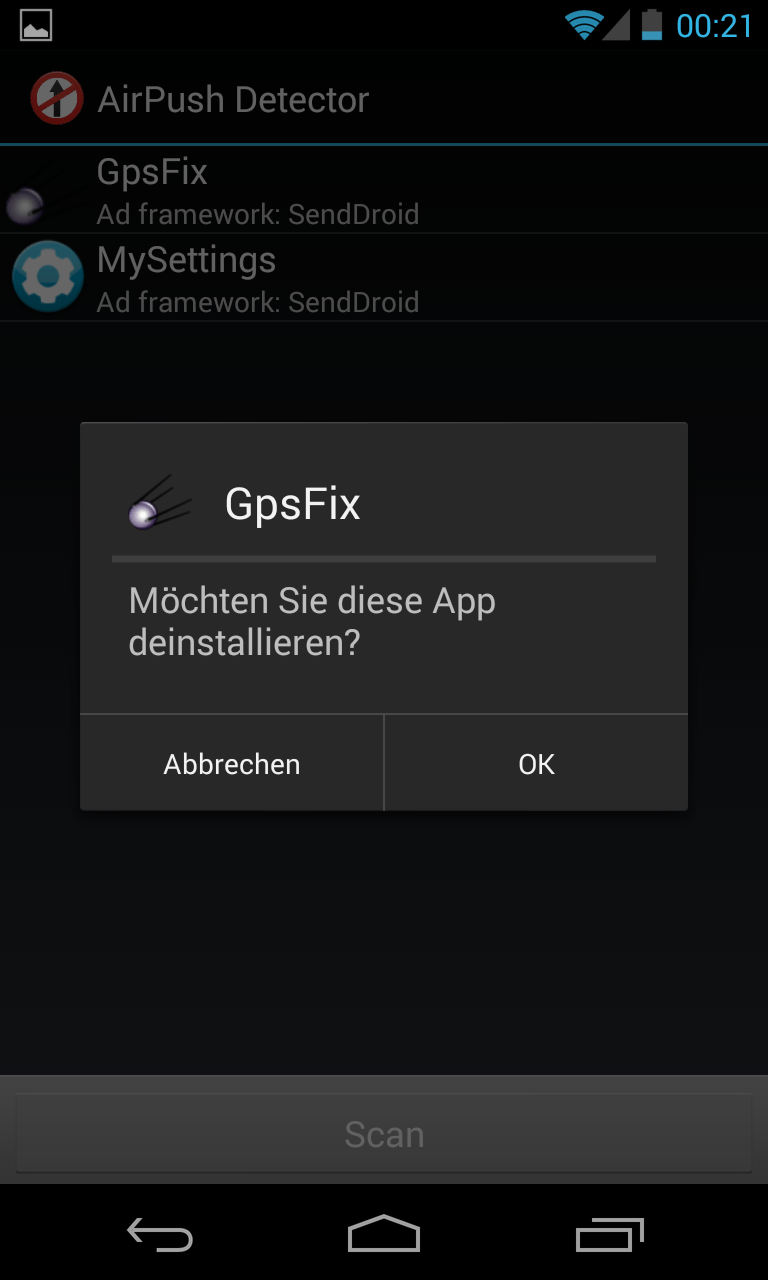Confirm uninstall by tapping OK
The width and height of the screenshot is (768, 1280).
(x=536, y=764)
